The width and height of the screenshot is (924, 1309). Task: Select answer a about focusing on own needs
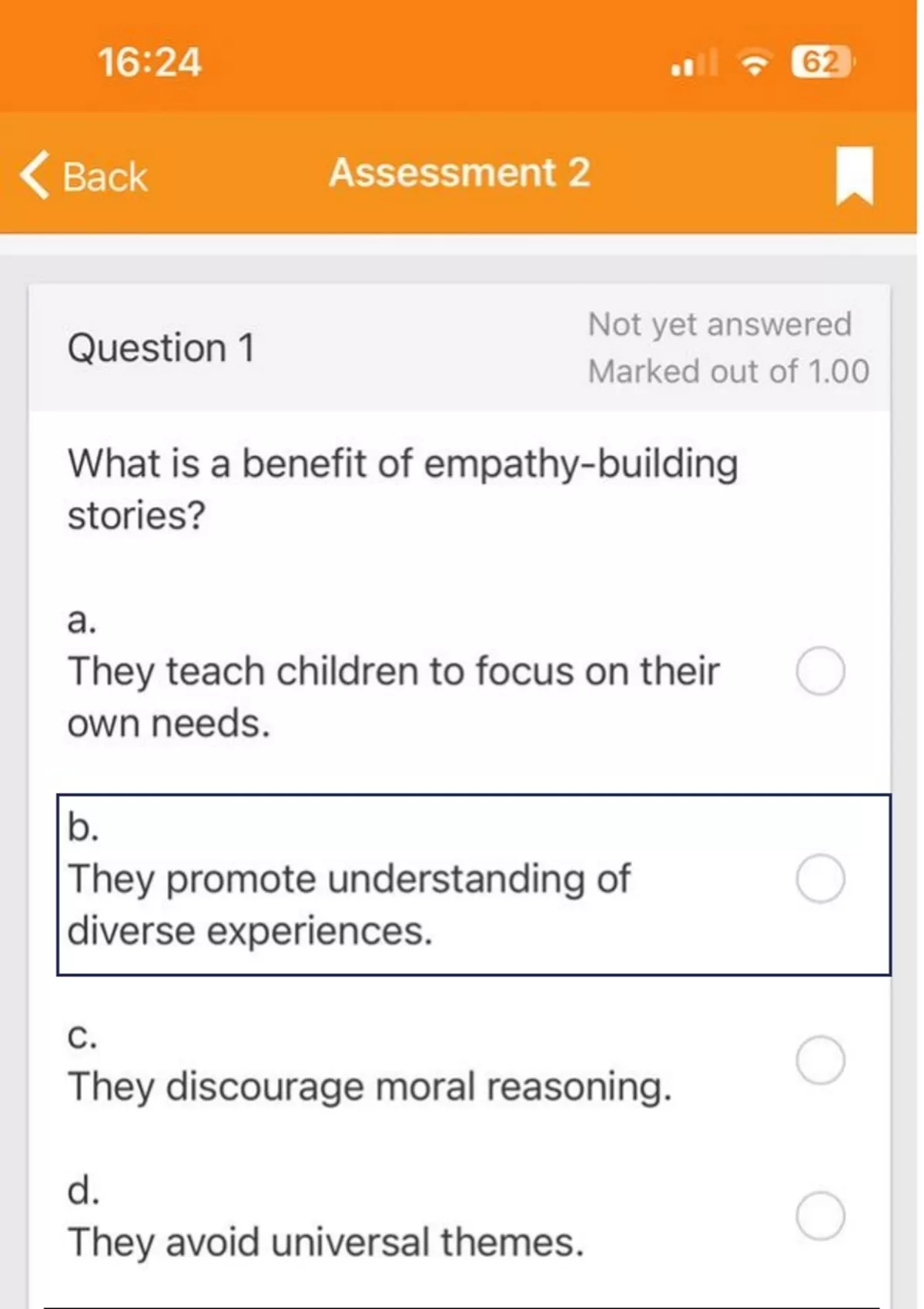(x=820, y=671)
